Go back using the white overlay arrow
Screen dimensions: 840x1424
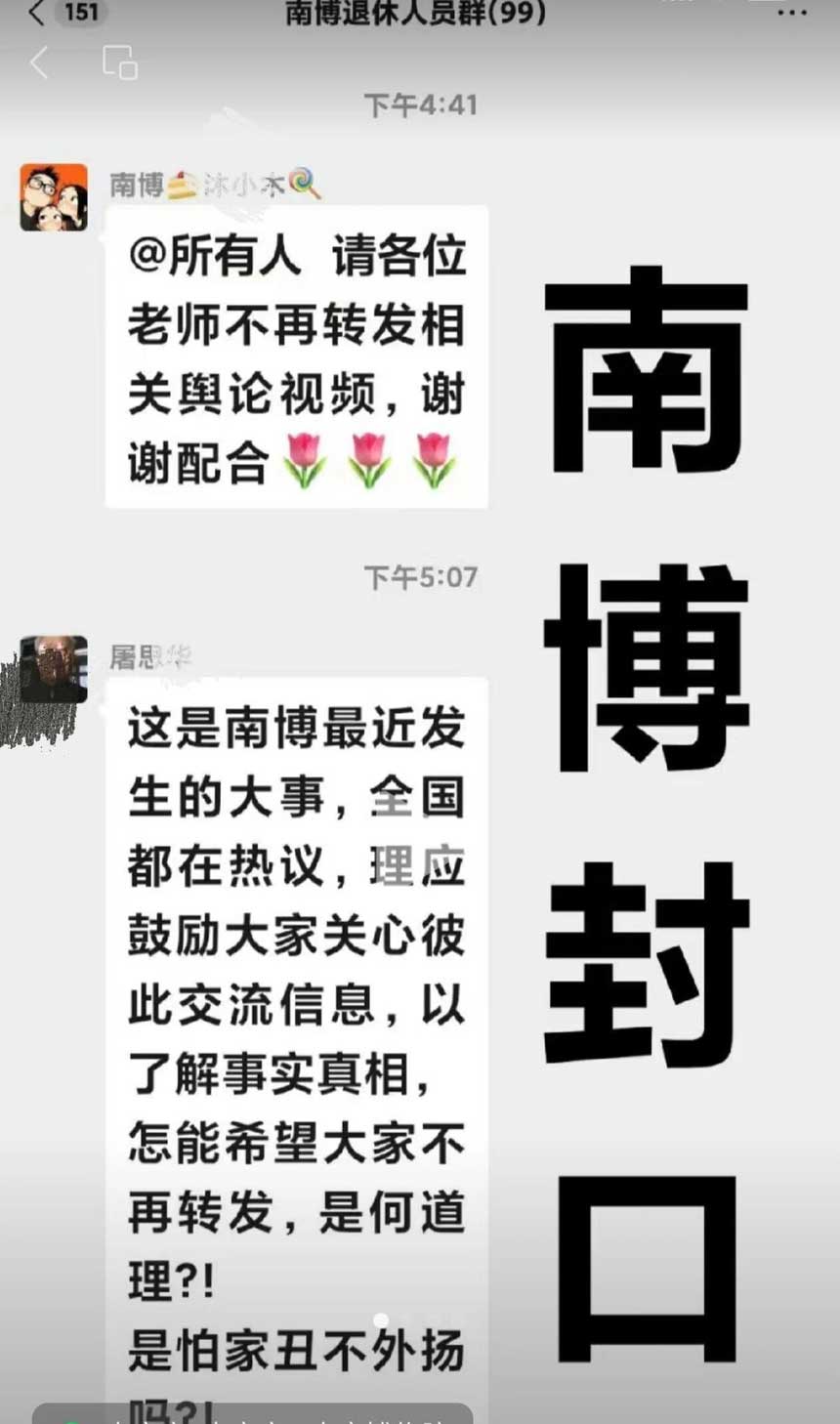pos(39,63)
